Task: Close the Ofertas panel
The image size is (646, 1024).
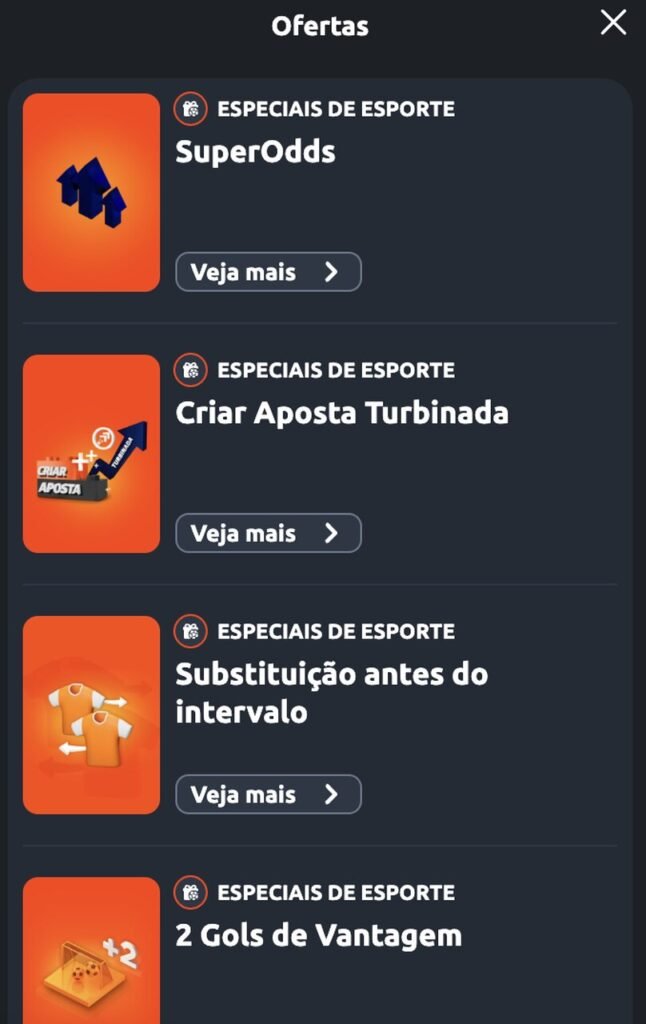Action: pyautogui.click(x=613, y=23)
